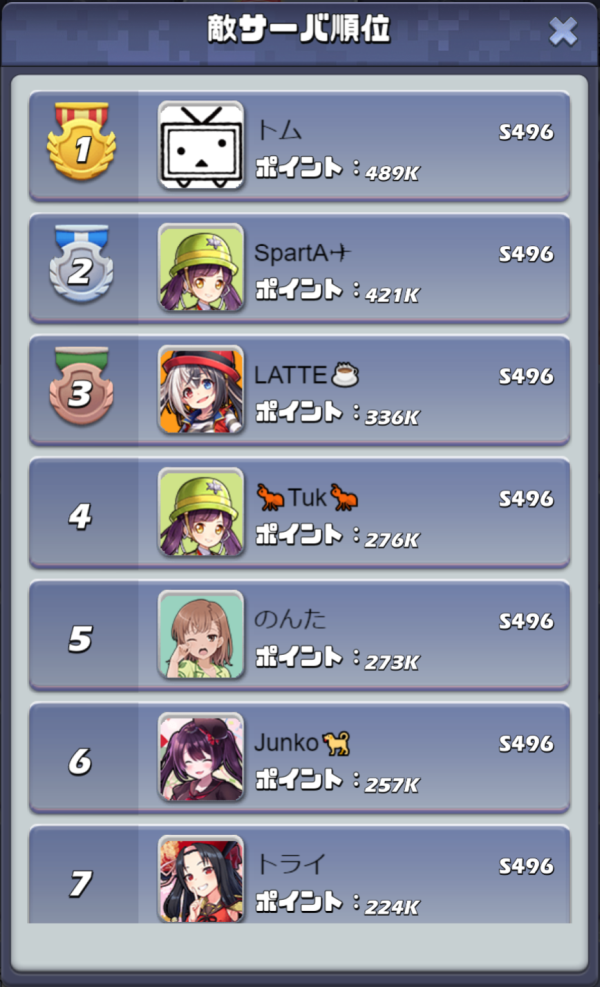This screenshot has width=600, height=987.
Task: View LATTE's player entry
Action: click(300, 390)
